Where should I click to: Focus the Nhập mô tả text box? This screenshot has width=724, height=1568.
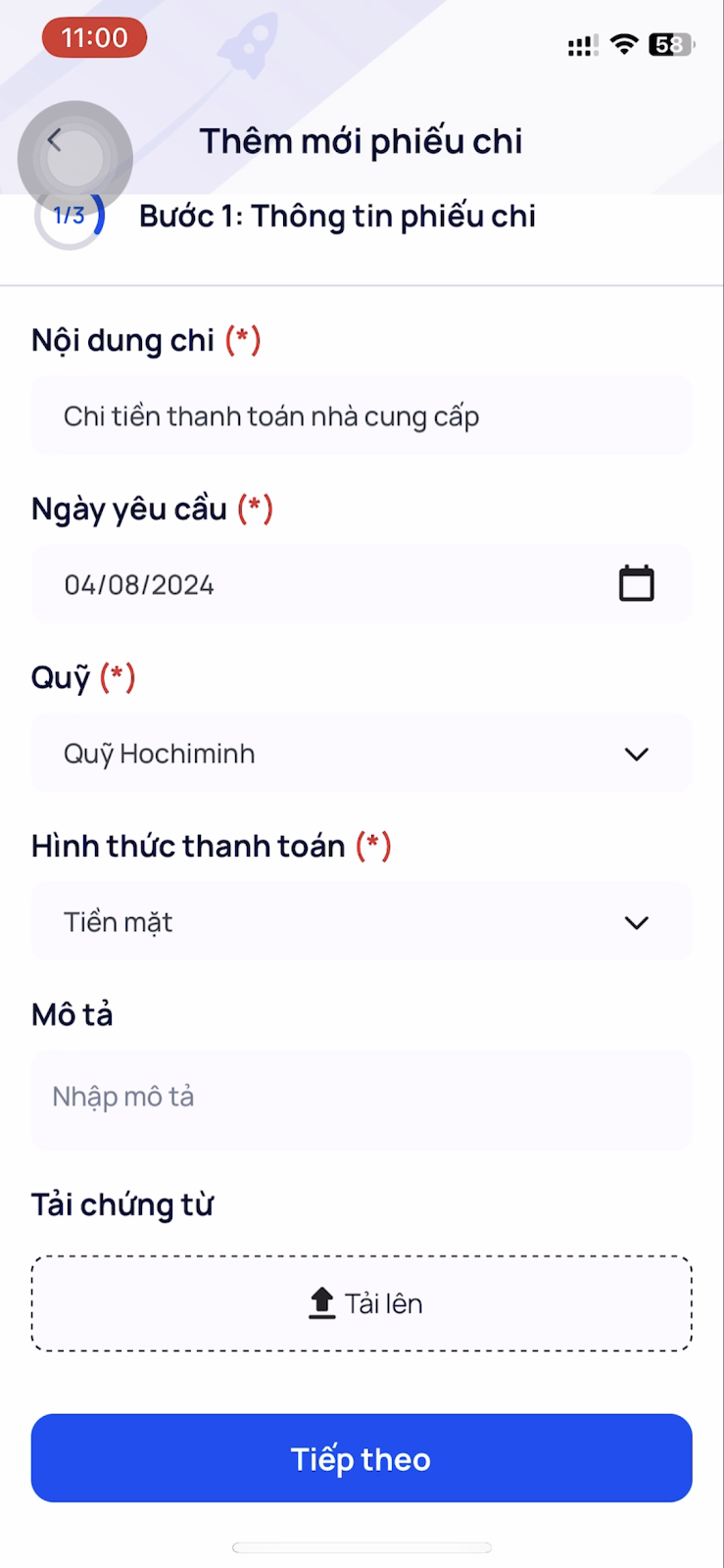[x=362, y=1101]
